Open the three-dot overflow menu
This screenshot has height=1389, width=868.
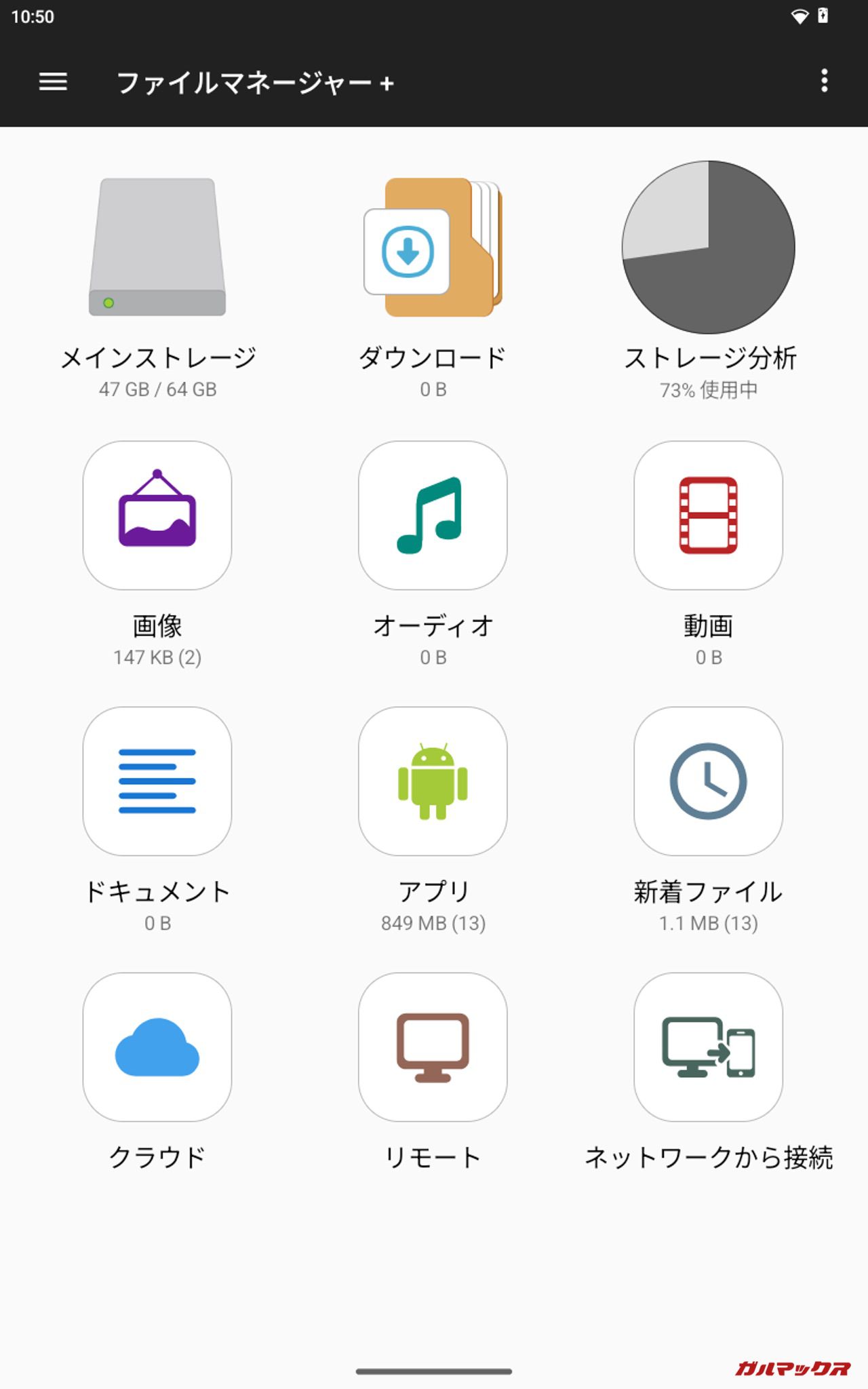tap(824, 81)
